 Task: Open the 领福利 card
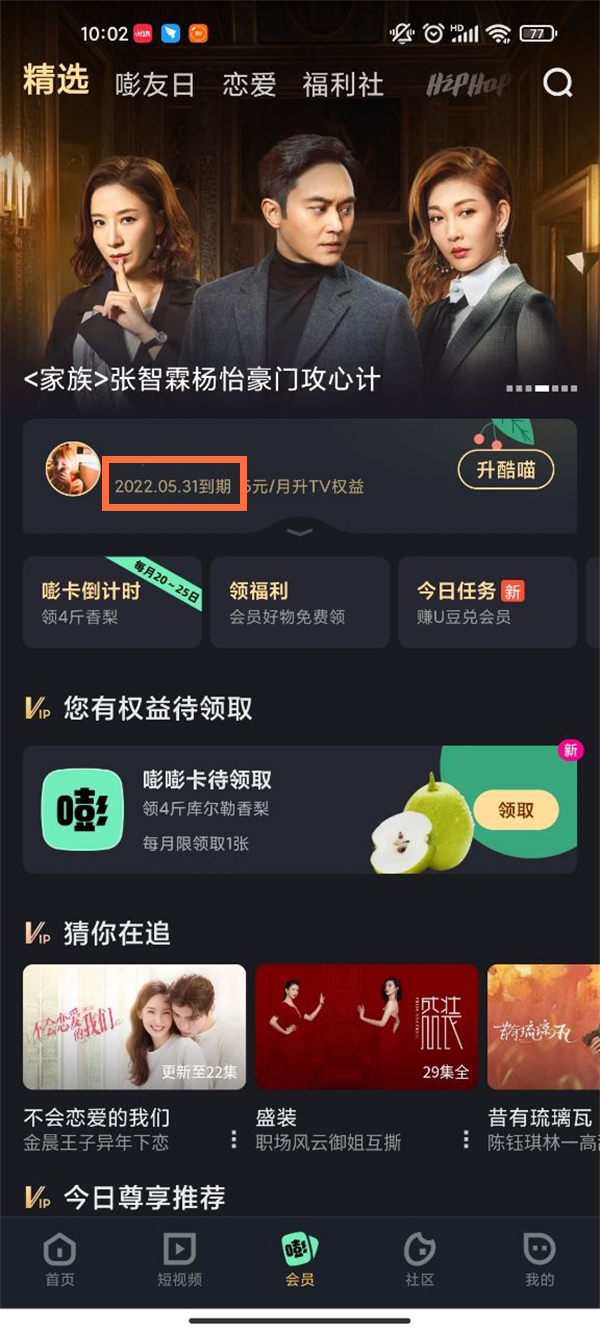[x=299, y=602]
